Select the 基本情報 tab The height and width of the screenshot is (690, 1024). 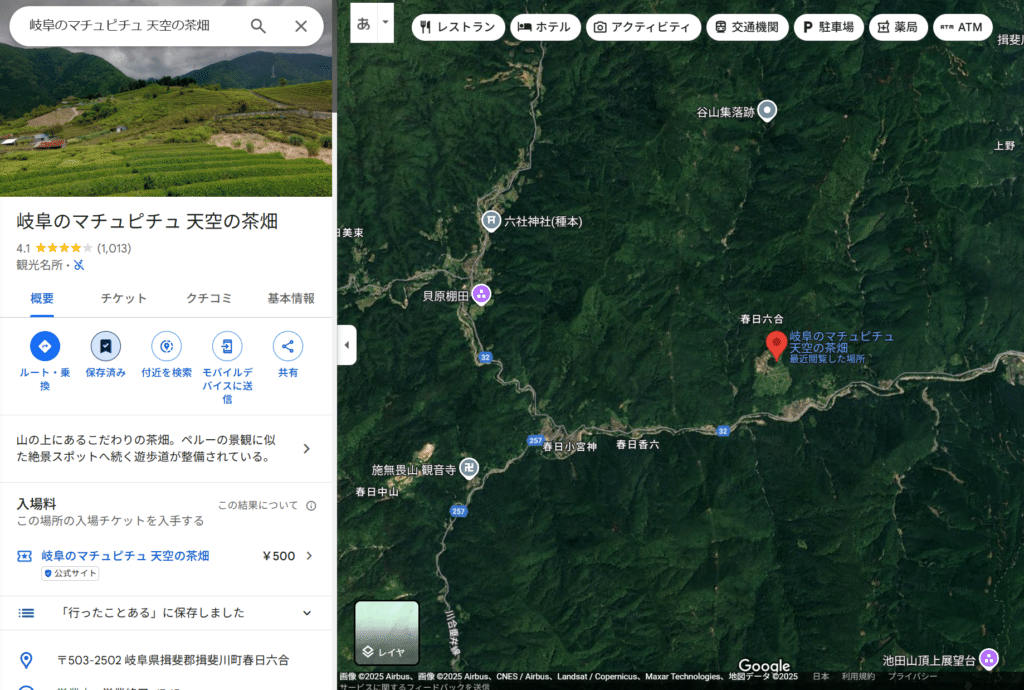290,298
